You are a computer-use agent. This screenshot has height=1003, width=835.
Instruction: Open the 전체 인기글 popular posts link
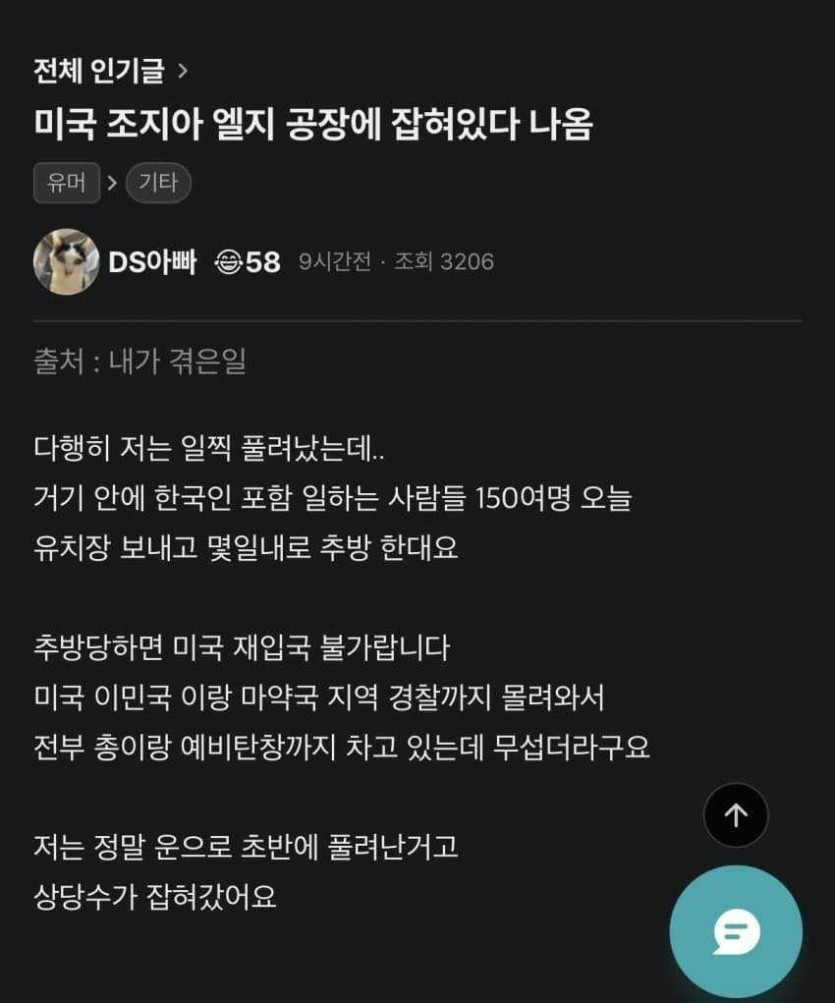pyautogui.click(x=109, y=71)
